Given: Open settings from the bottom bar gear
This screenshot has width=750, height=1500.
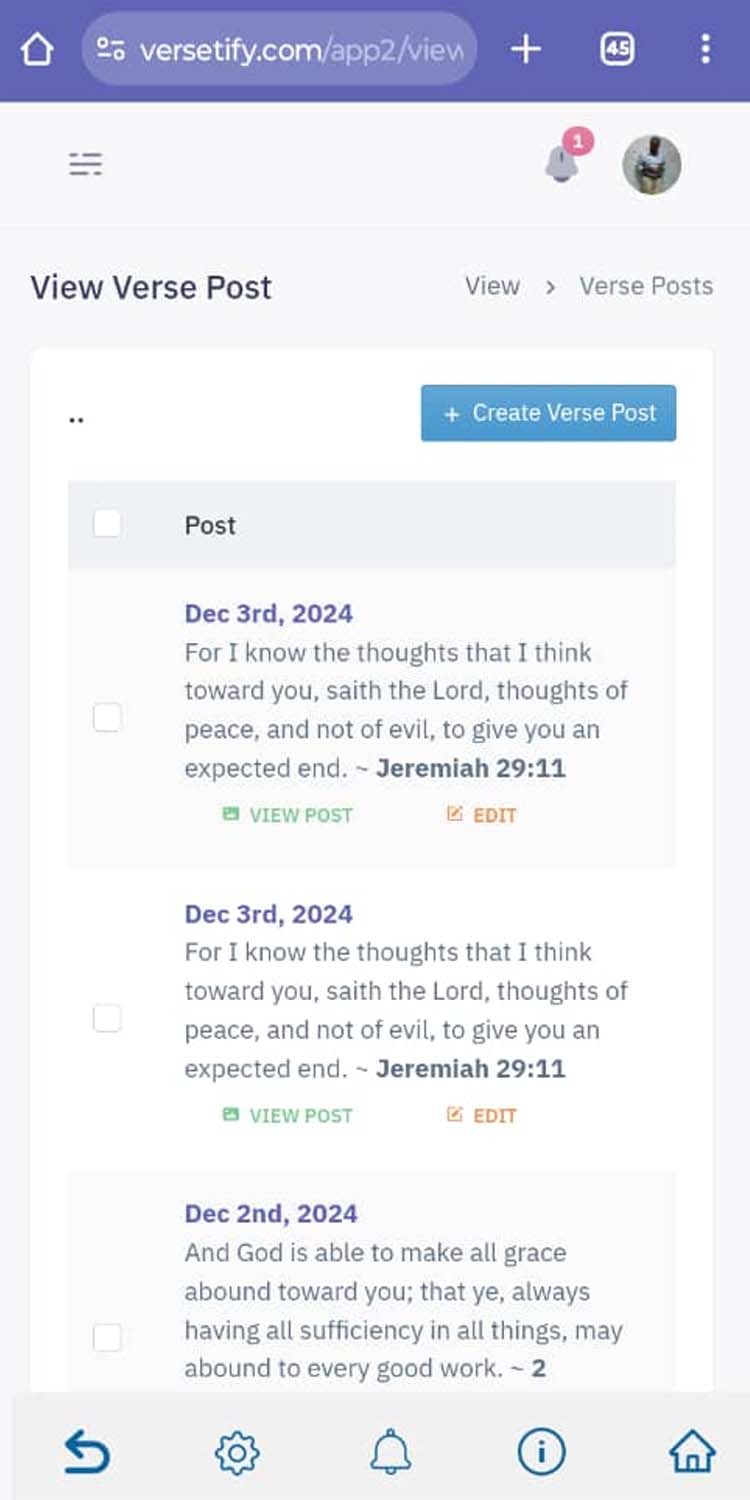Looking at the screenshot, I should [237, 1452].
